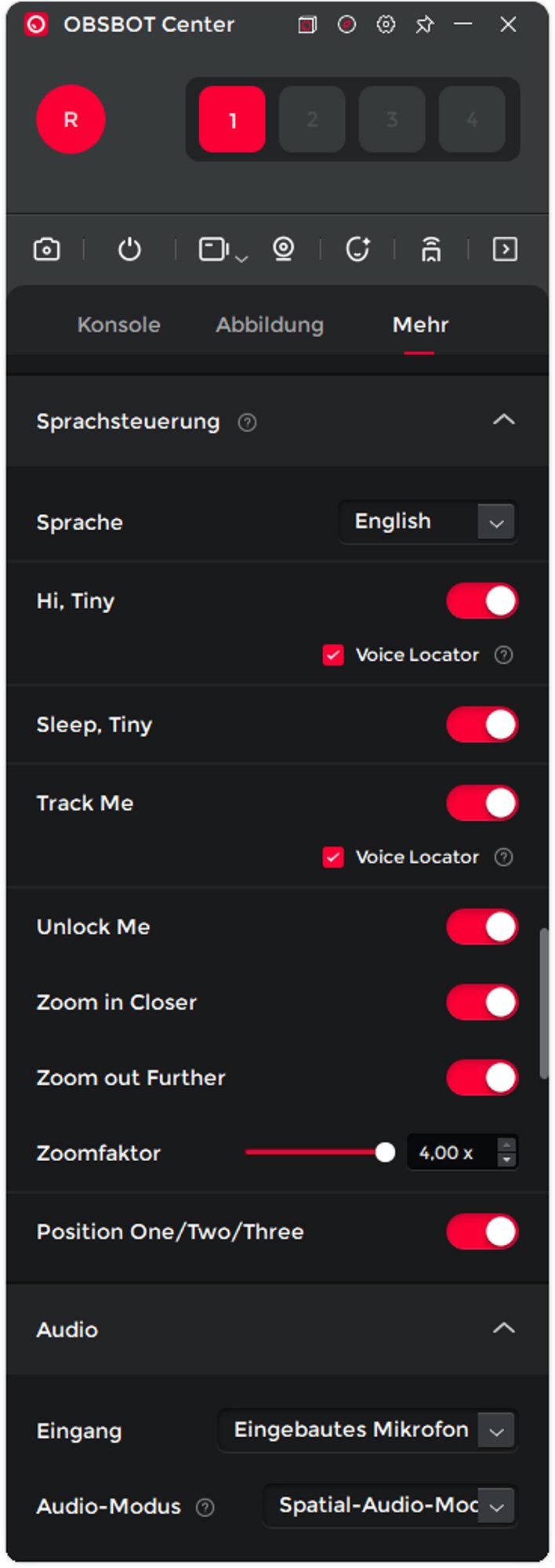Toggle Zoom in Closer off
The image size is (555, 1568).
coord(481,1002)
